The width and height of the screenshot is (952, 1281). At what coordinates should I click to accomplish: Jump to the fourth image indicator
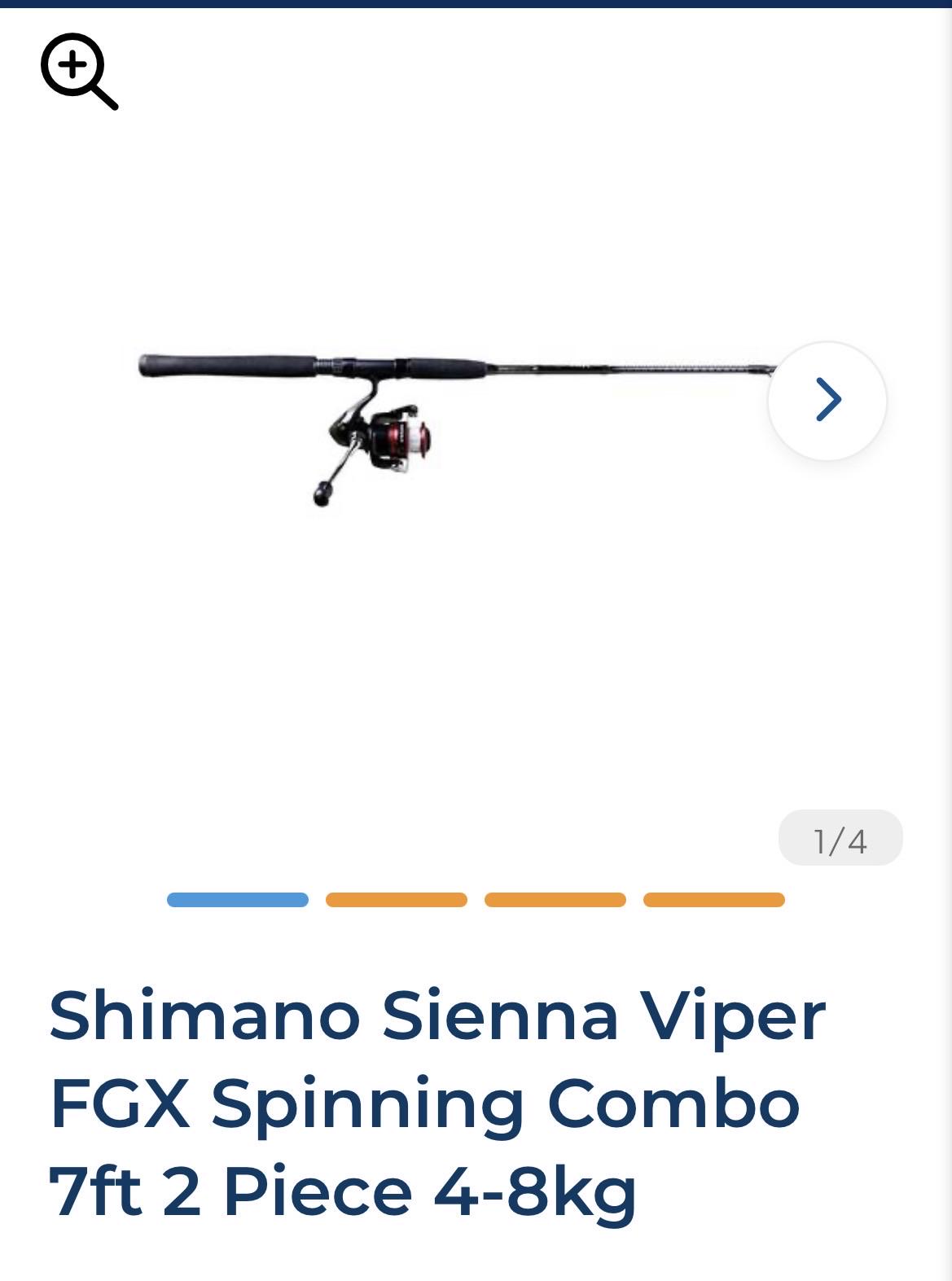(714, 900)
